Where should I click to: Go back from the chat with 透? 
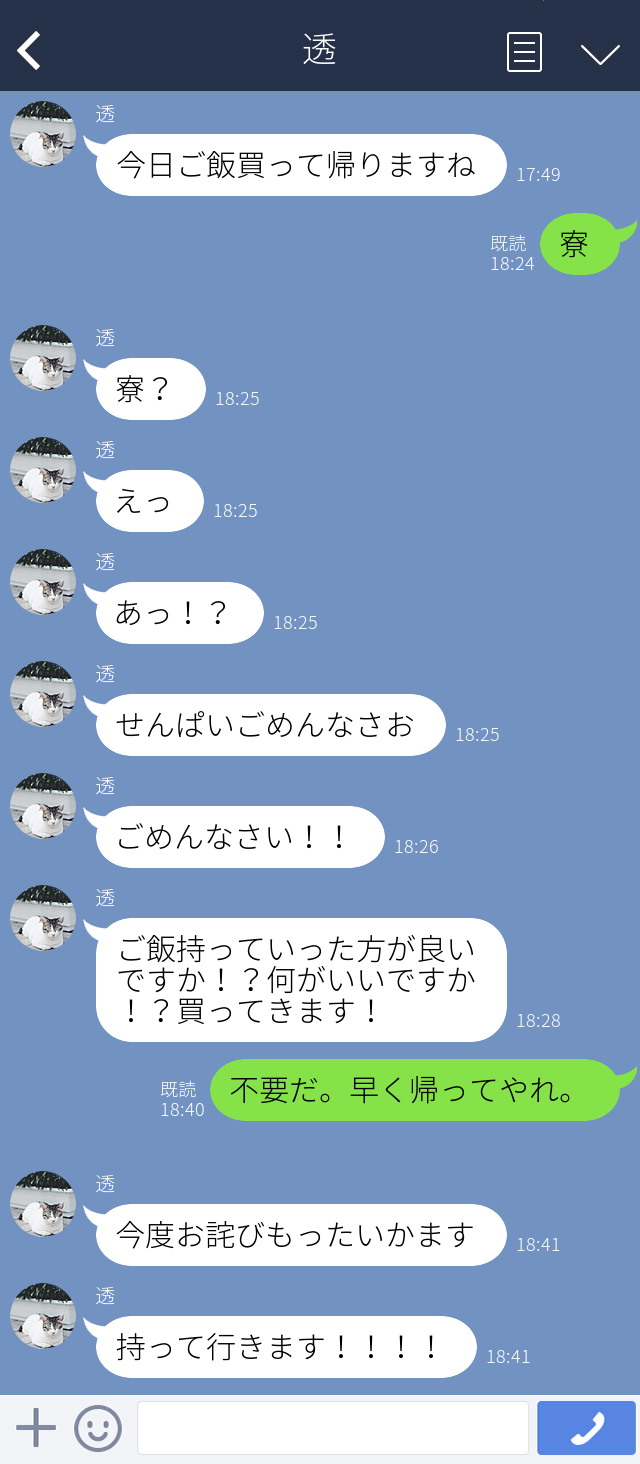click(x=30, y=50)
